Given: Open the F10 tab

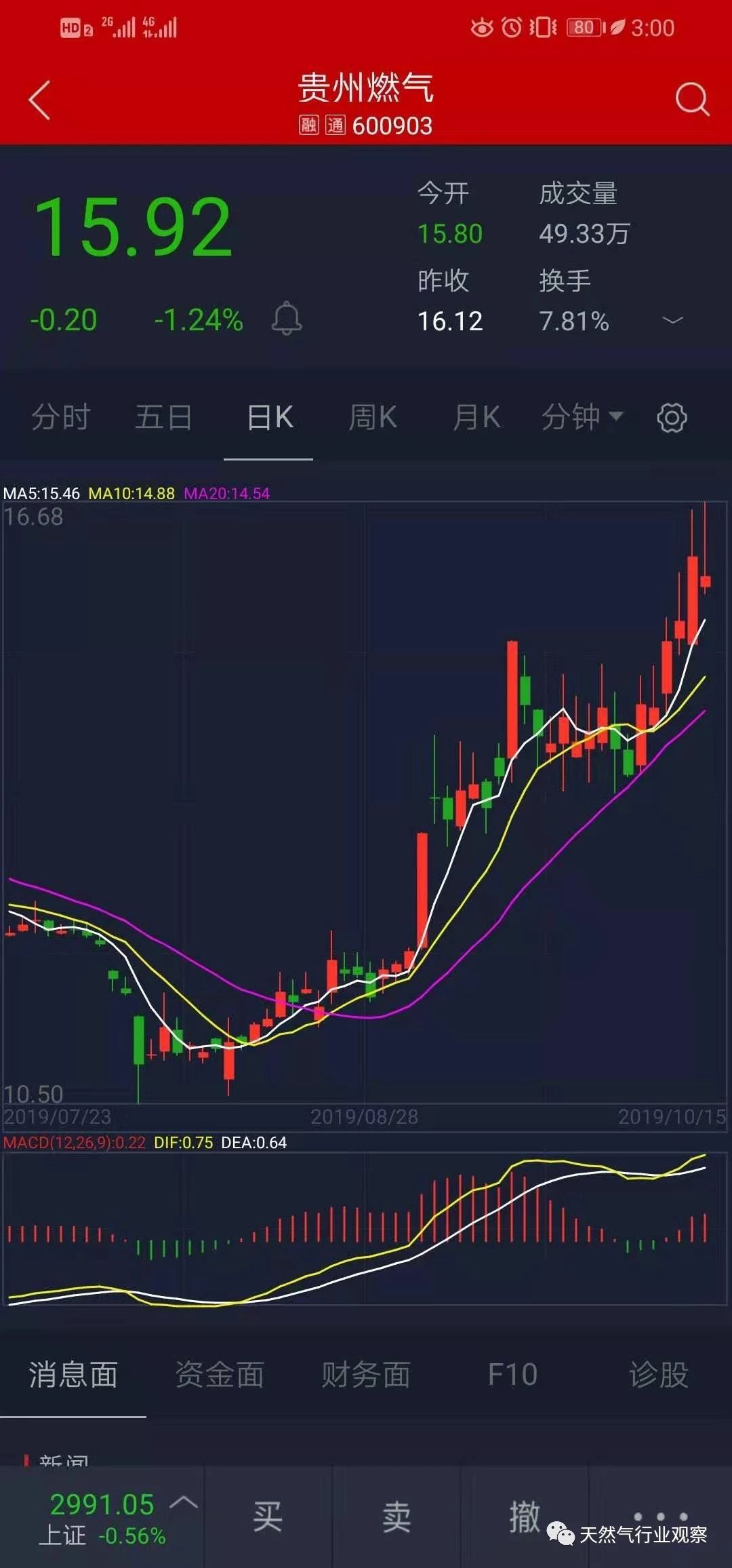Looking at the screenshot, I should click(x=512, y=1375).
